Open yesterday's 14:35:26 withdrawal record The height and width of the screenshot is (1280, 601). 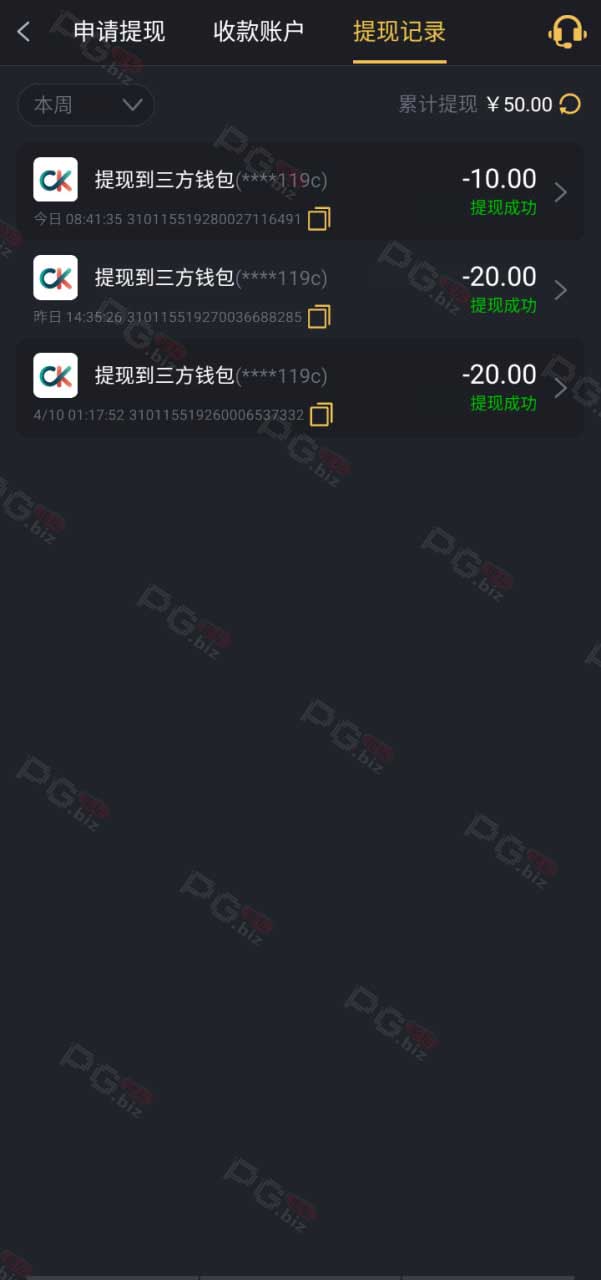click(299, 289)
